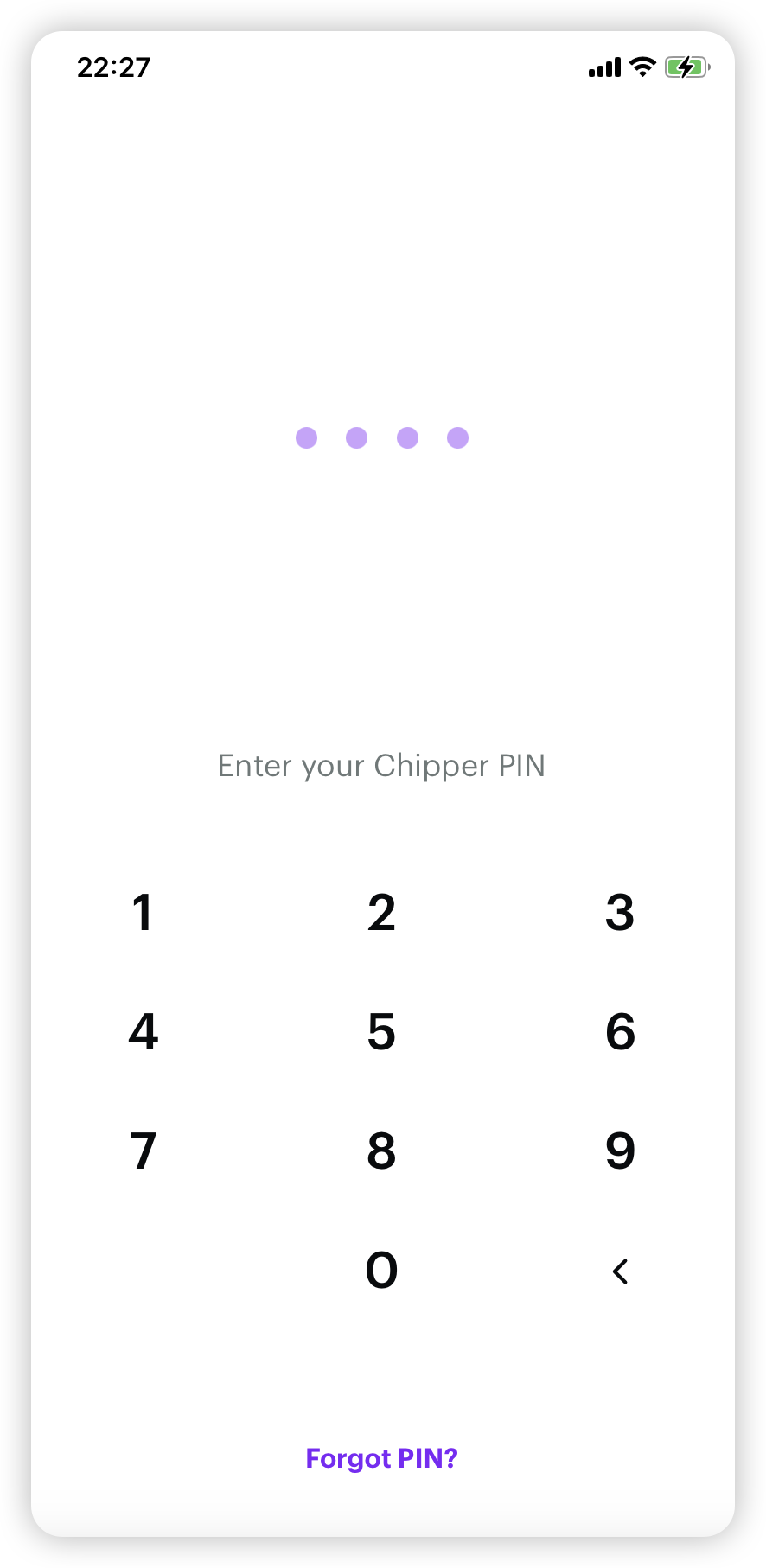Enter digit 9 for the PIN
Viewport: 766px width, 1568px height.
point(620,1151)
